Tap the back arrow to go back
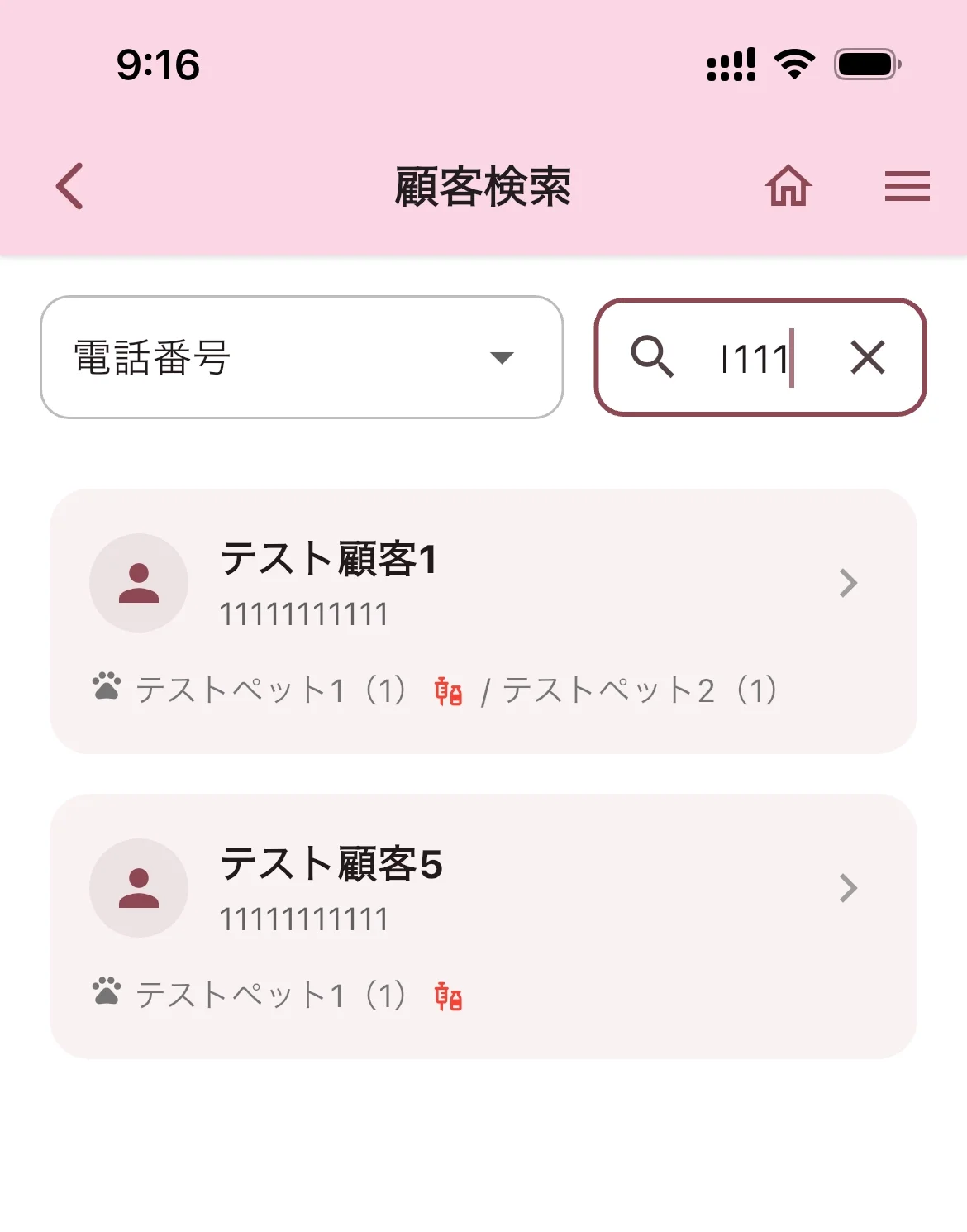967x1232 pixels. pyautogui.click(x=69, y=187)
